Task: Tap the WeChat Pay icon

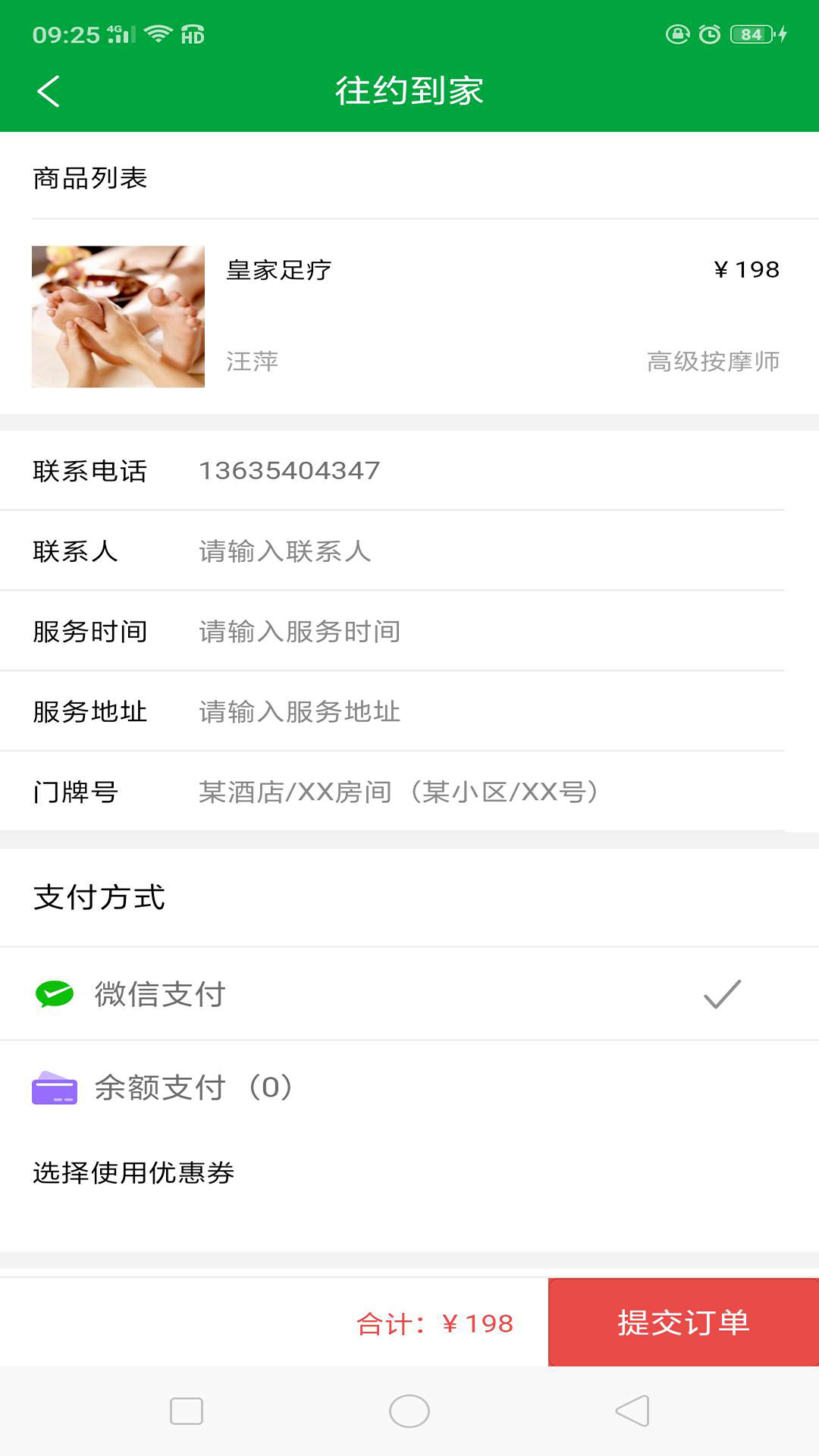Action: click(x=54, y=994)
